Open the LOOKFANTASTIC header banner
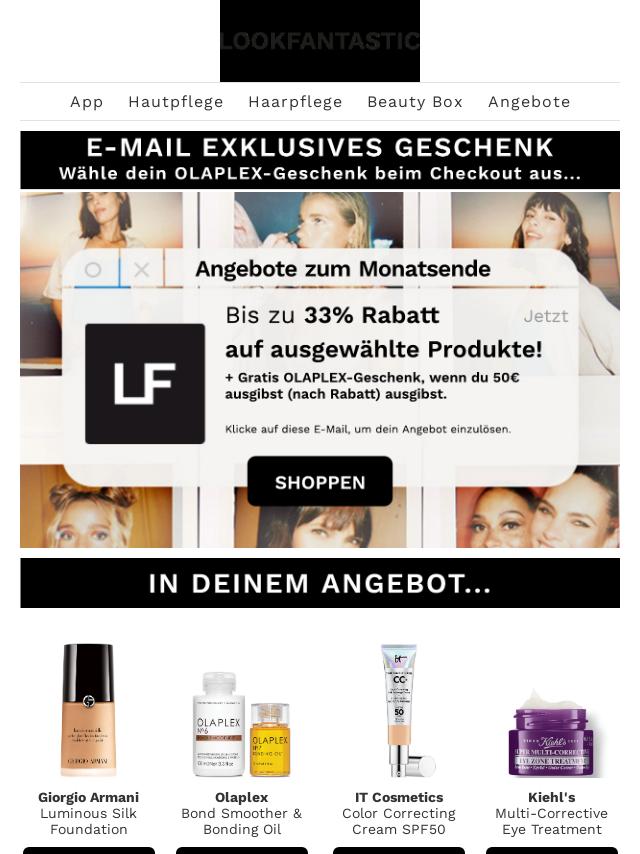 320,41
